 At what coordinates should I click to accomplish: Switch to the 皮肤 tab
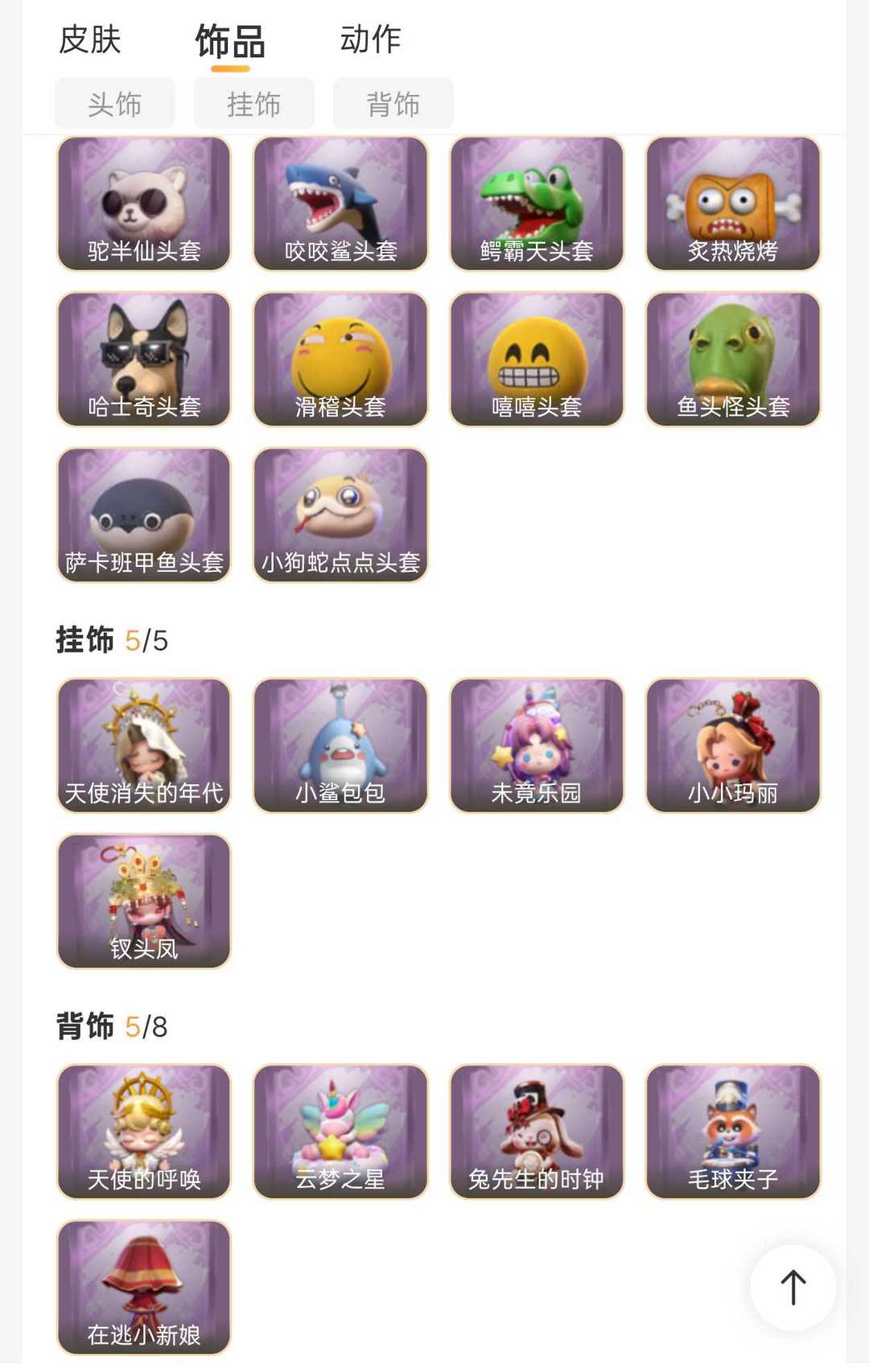tap(90, 39)
